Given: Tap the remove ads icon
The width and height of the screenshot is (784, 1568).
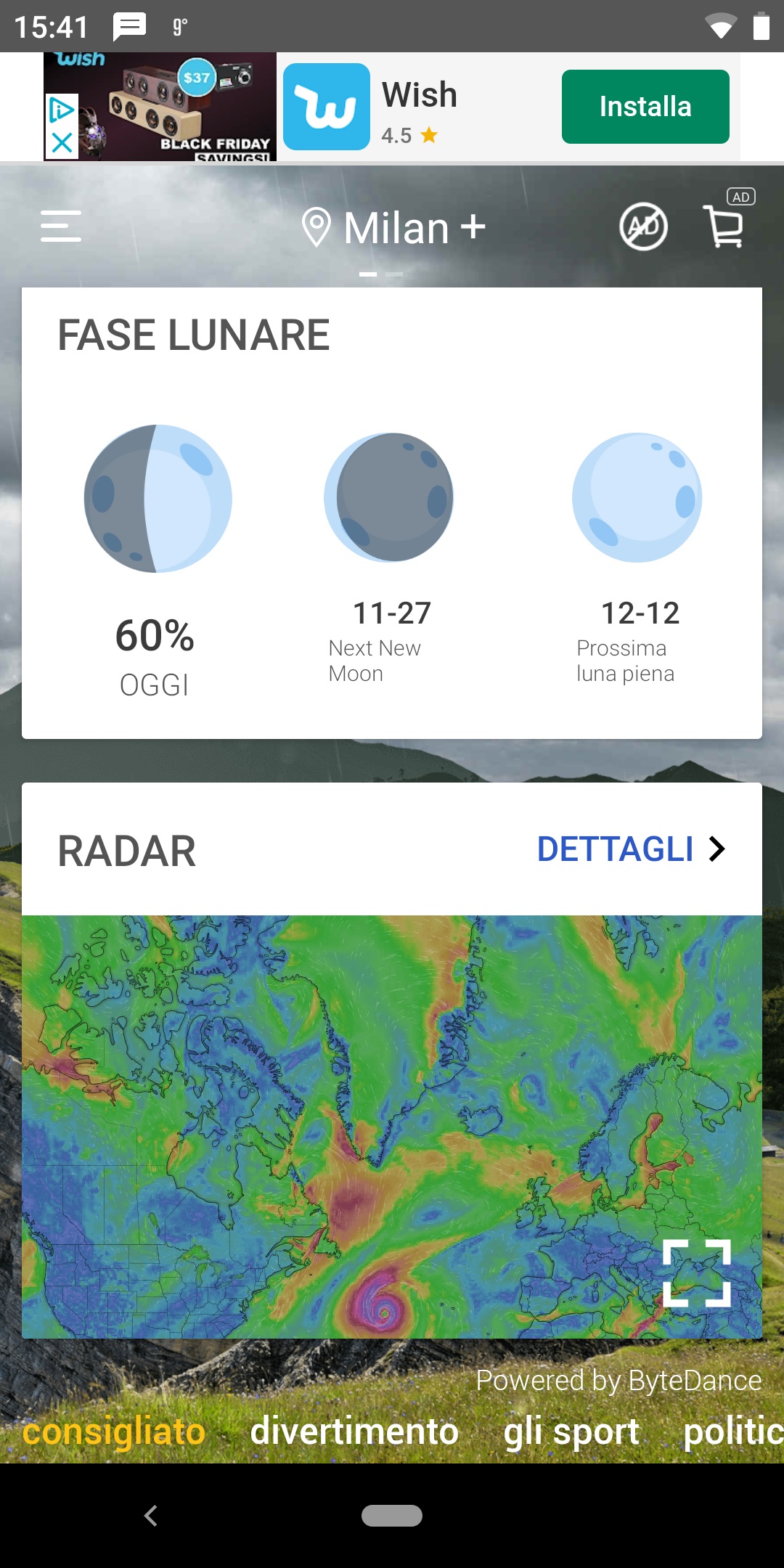Looking at the screenshot, I should tap(643, 227).
